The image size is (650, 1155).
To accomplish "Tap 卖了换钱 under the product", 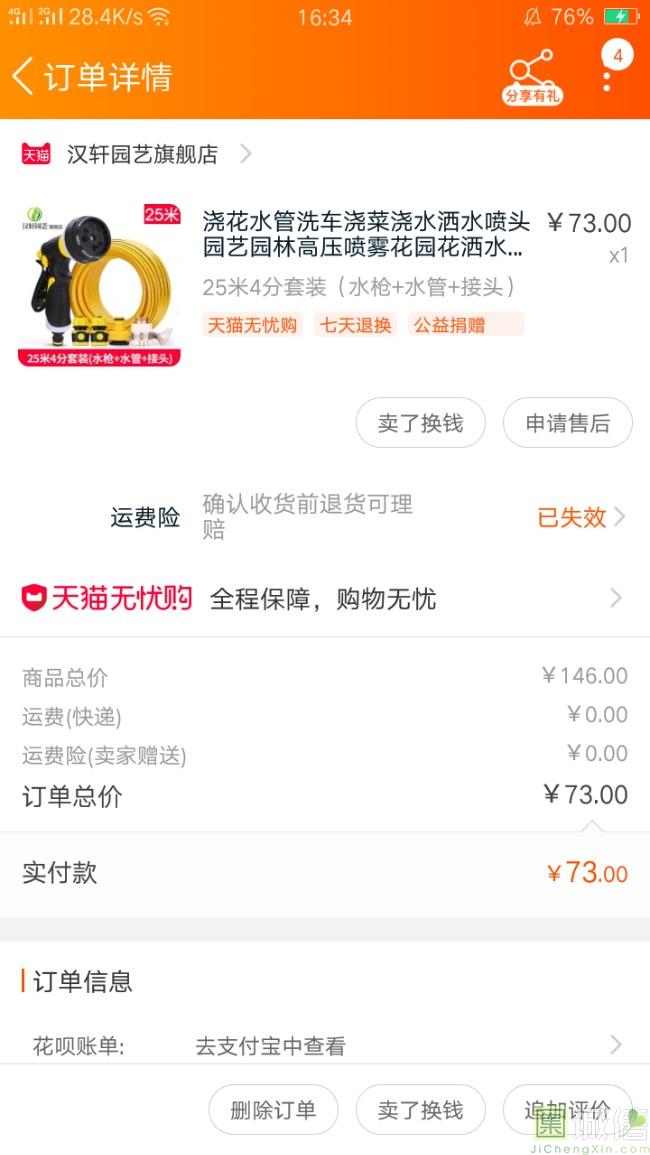I will pos(420,423).
